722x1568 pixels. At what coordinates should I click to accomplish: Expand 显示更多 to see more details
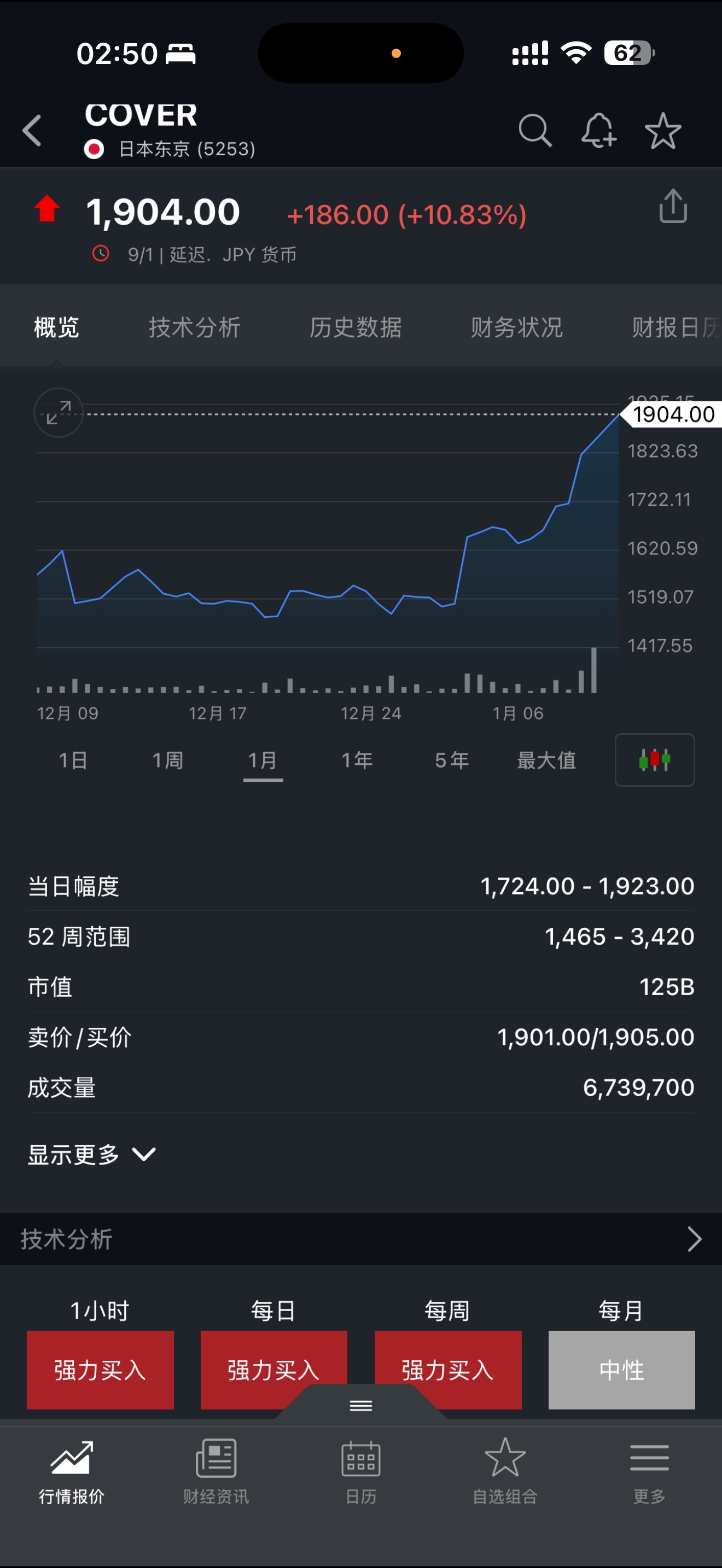(91, 1155)
